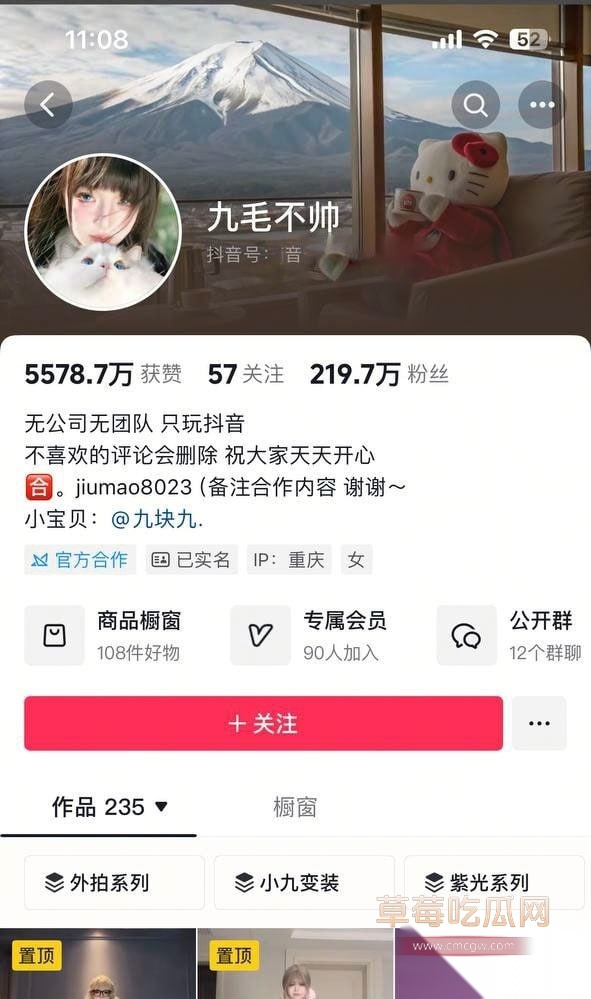Switch to the 橱窗 tab
Screen dimensions: 591x999
click(295, 807)
